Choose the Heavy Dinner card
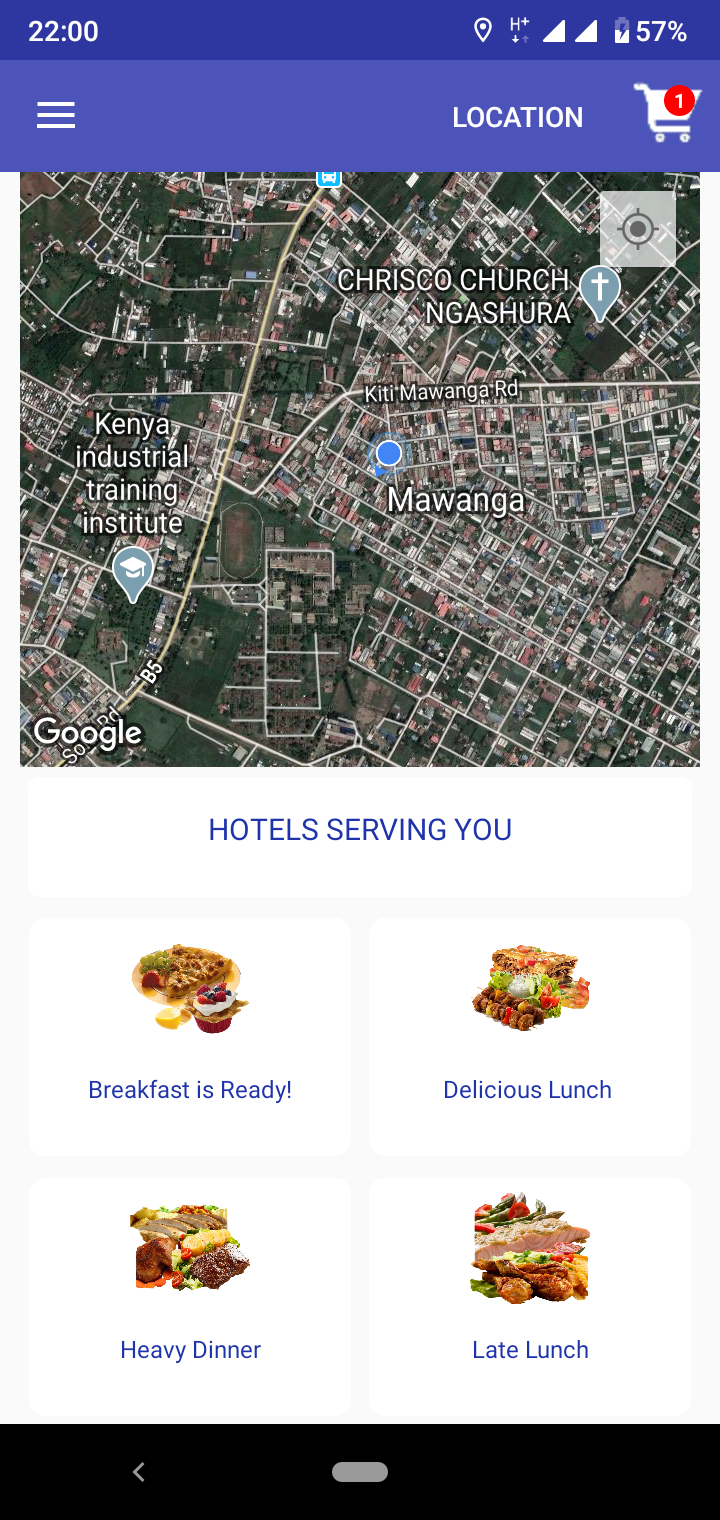 [x=190, y=1296]
